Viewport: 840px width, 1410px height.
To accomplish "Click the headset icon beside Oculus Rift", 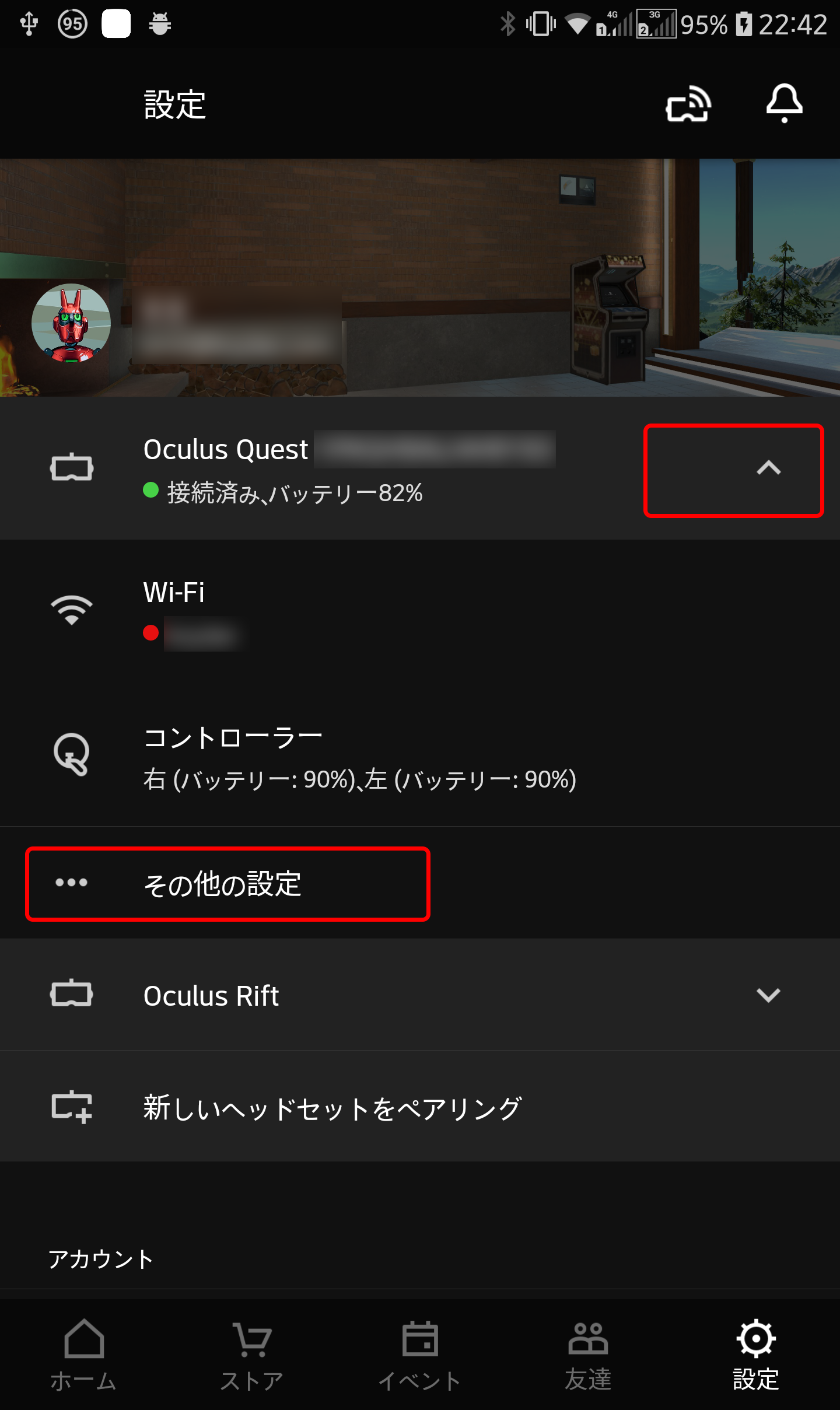I will click(x=71, y=995).
